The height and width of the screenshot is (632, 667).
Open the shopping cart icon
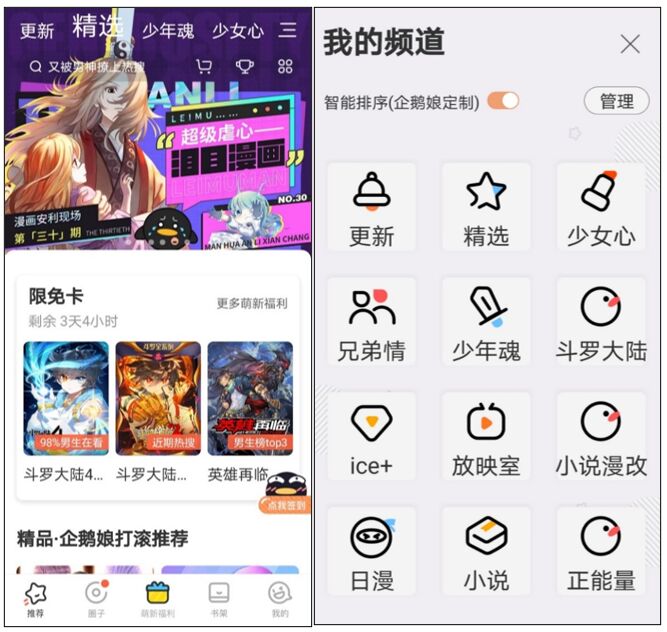pos(205,67)
